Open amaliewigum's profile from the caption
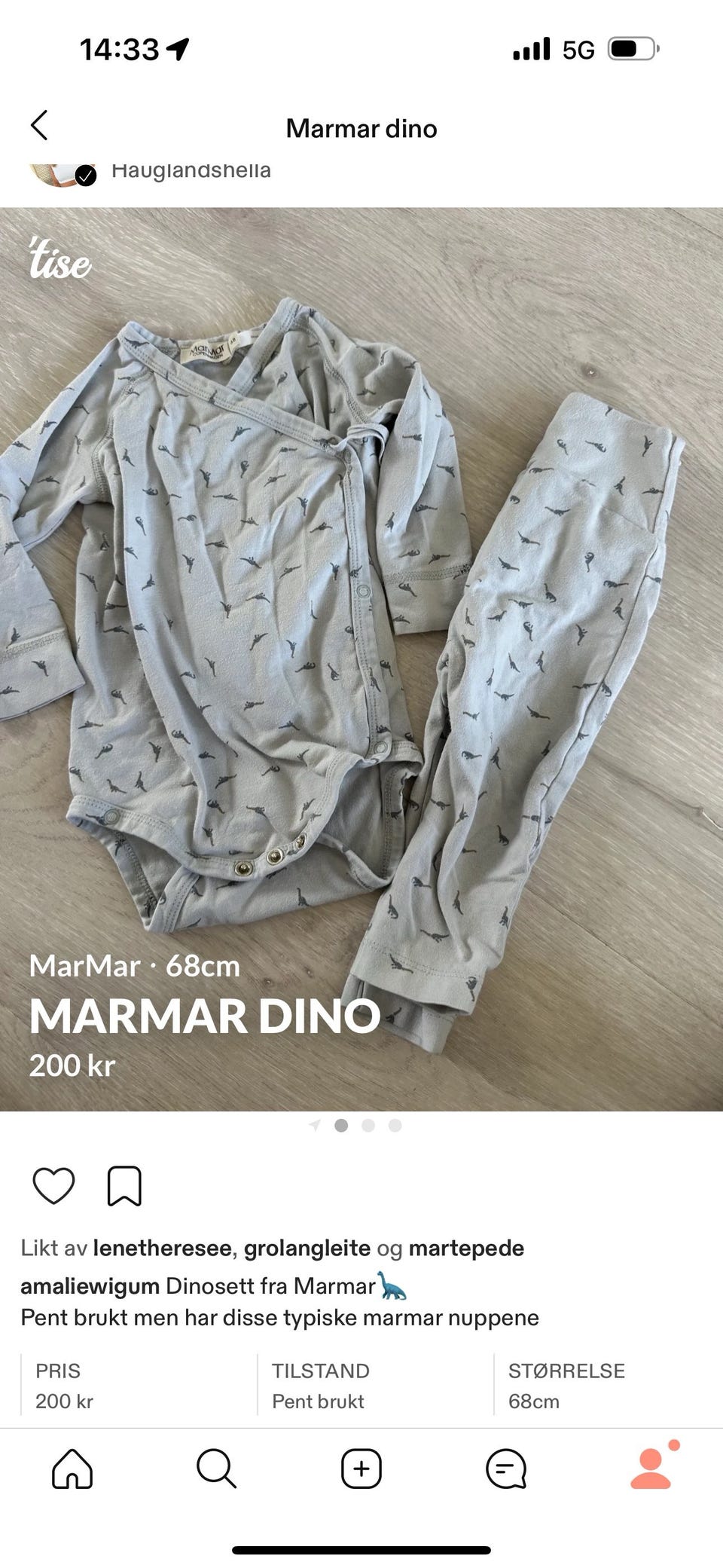723x1568 pixels. coord(90,1286)
